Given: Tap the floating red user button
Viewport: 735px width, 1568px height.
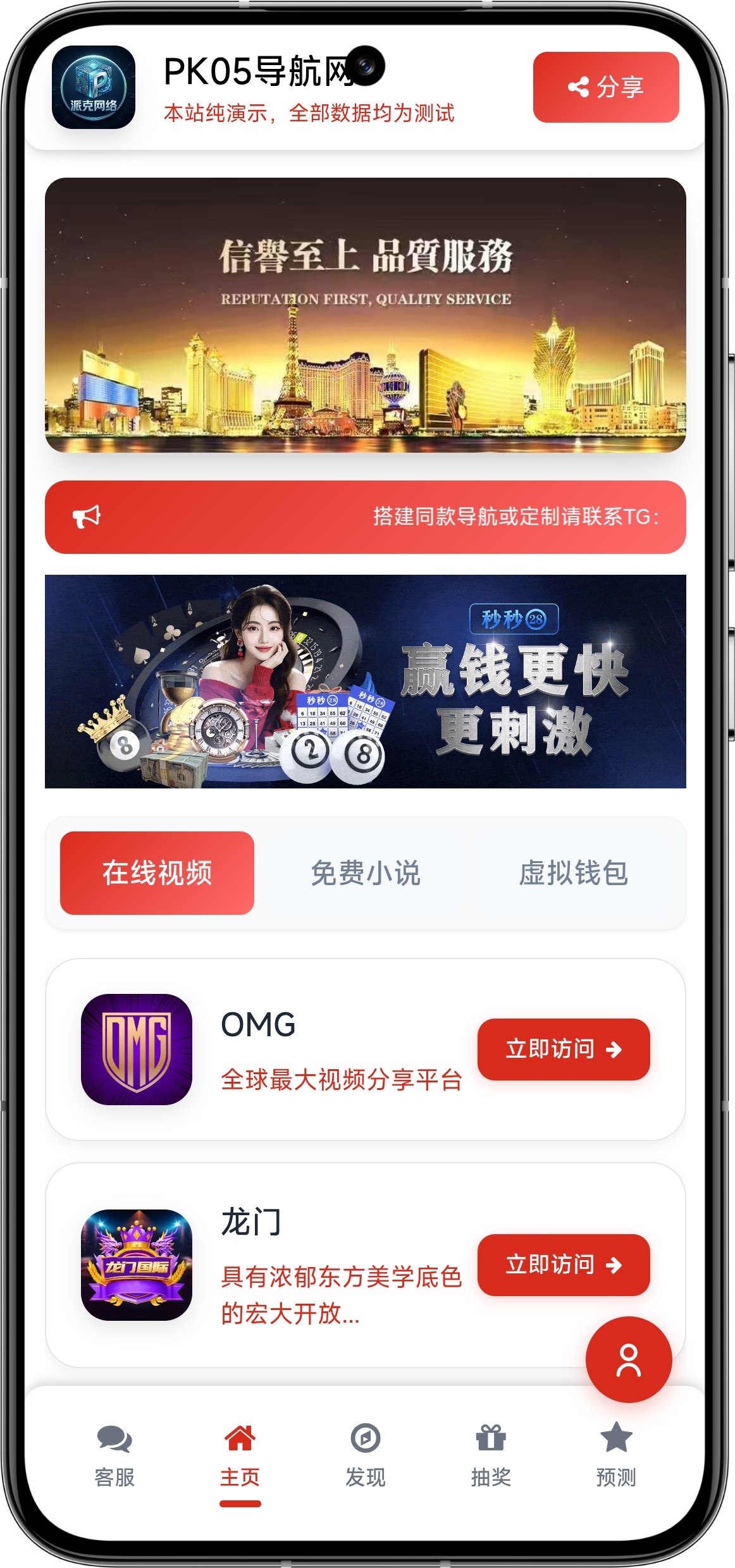Looking at the screenshot, I should (x=628, y=1359).
